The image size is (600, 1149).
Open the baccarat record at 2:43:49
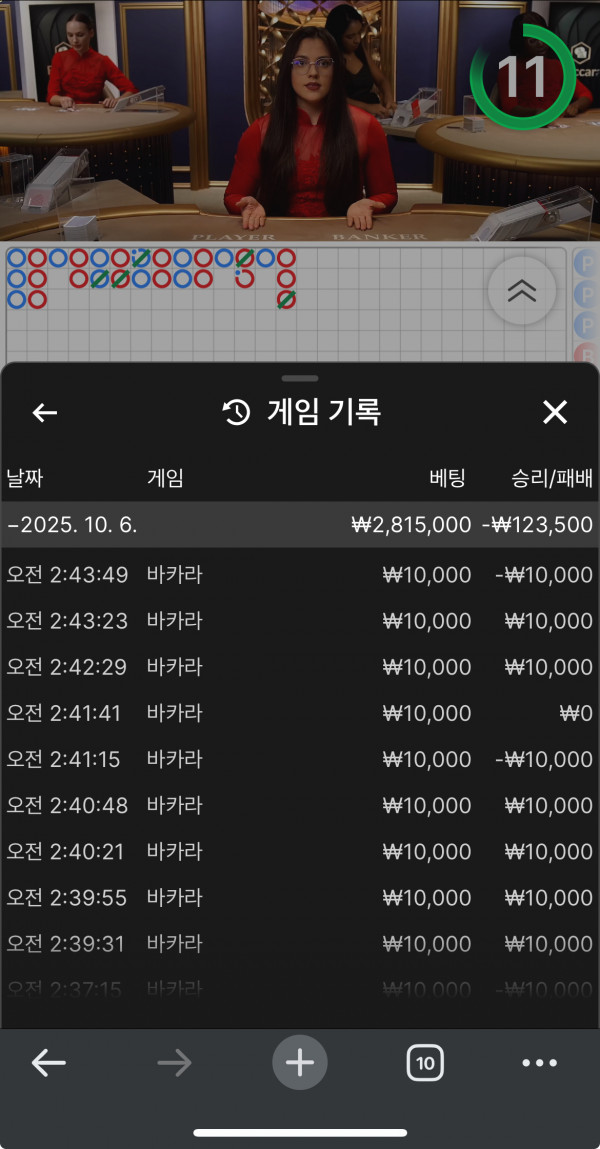pos(299,574)
